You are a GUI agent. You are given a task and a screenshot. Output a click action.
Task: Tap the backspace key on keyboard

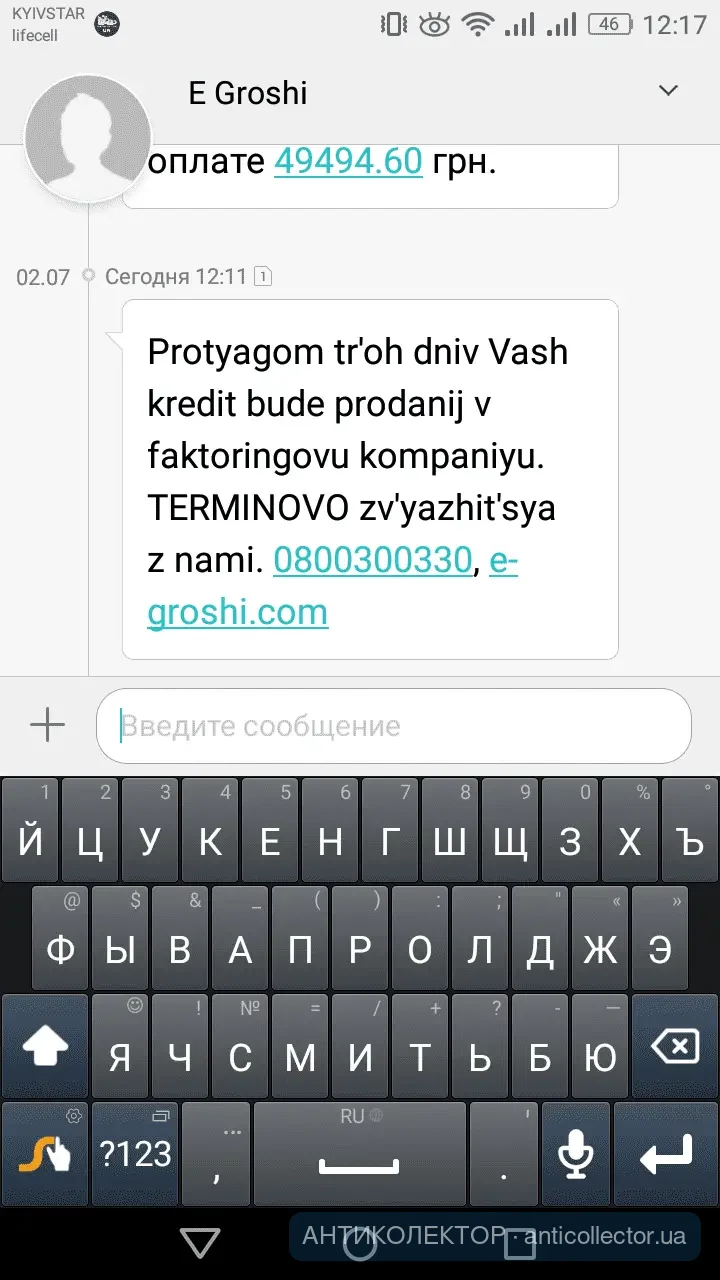674,1049
